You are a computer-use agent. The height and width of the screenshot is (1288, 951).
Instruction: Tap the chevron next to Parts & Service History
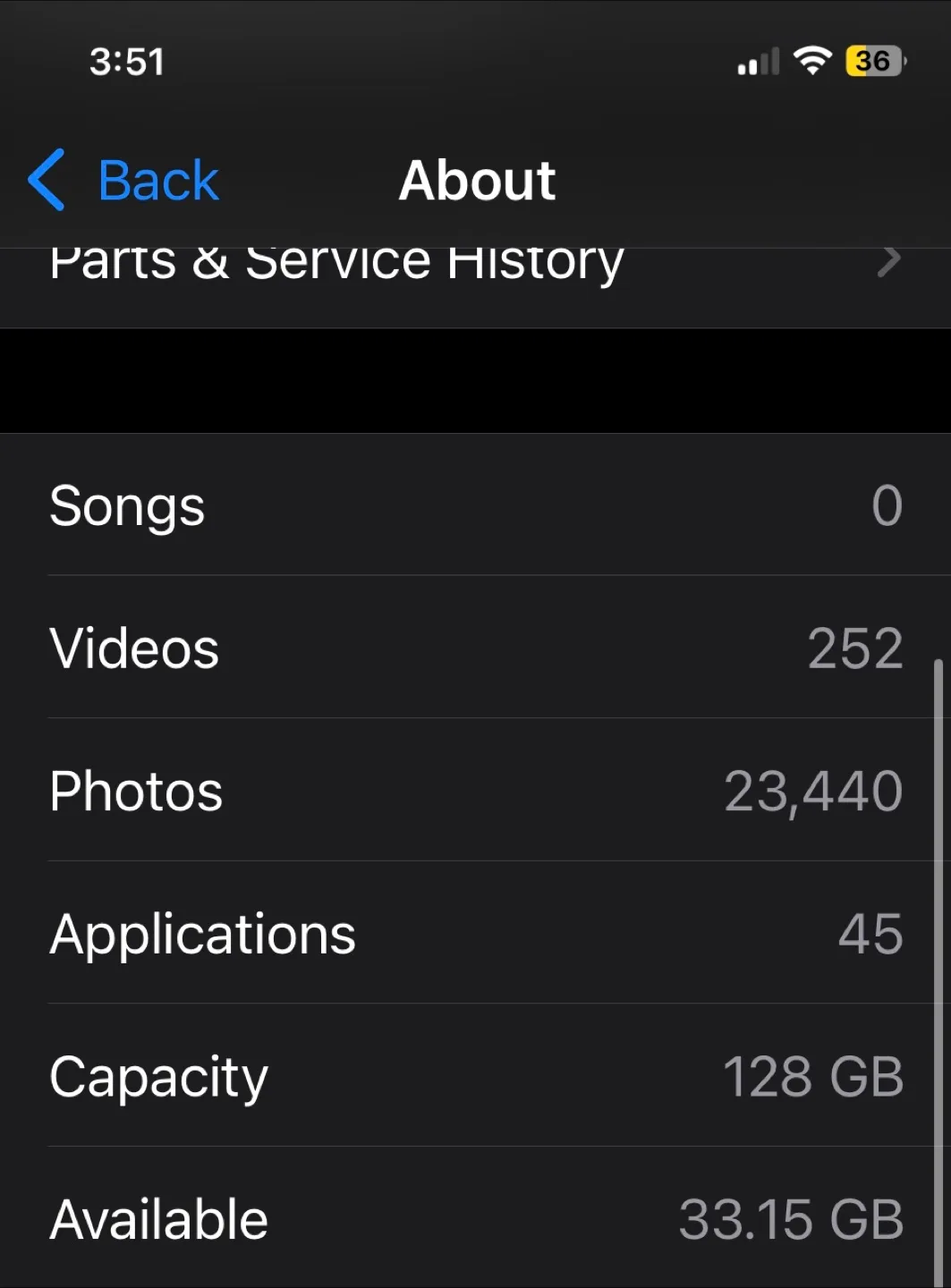[x=888, y=260]
